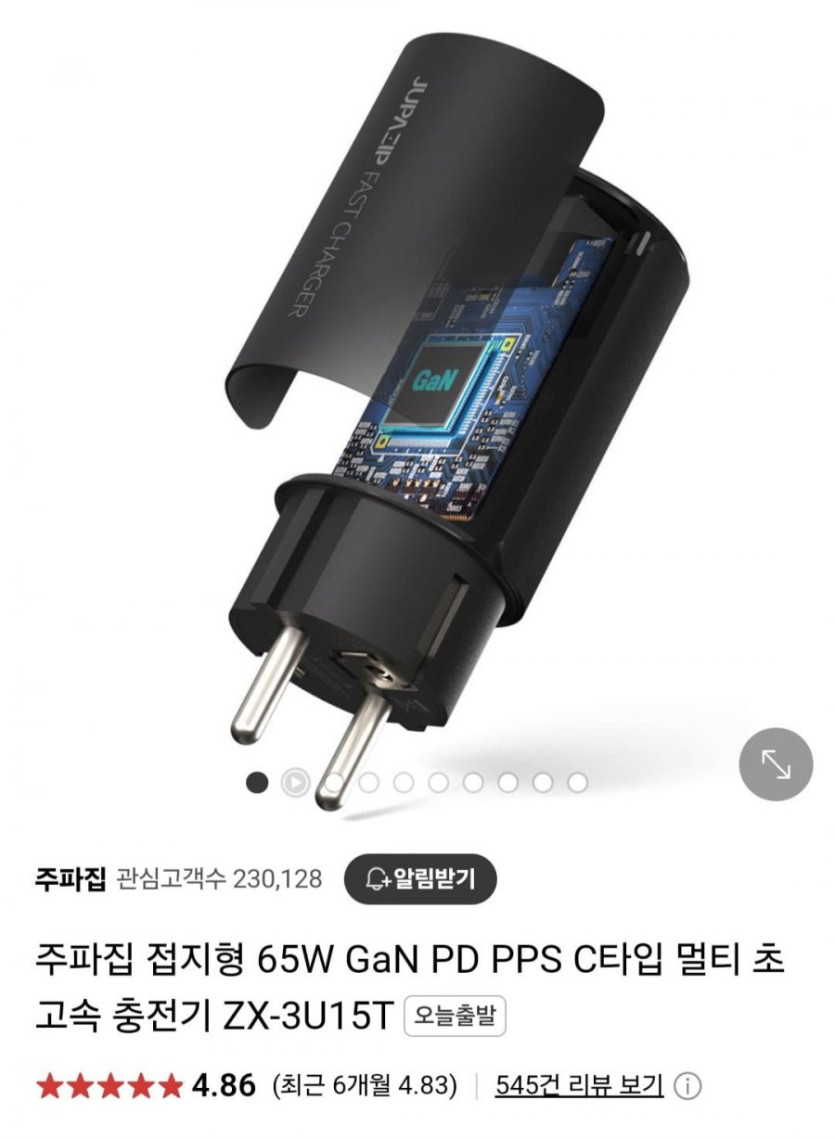Viewport: 835px width, 1139px height.
Task: Open the 주파집 store name
Action: click(x=70, y=879)
